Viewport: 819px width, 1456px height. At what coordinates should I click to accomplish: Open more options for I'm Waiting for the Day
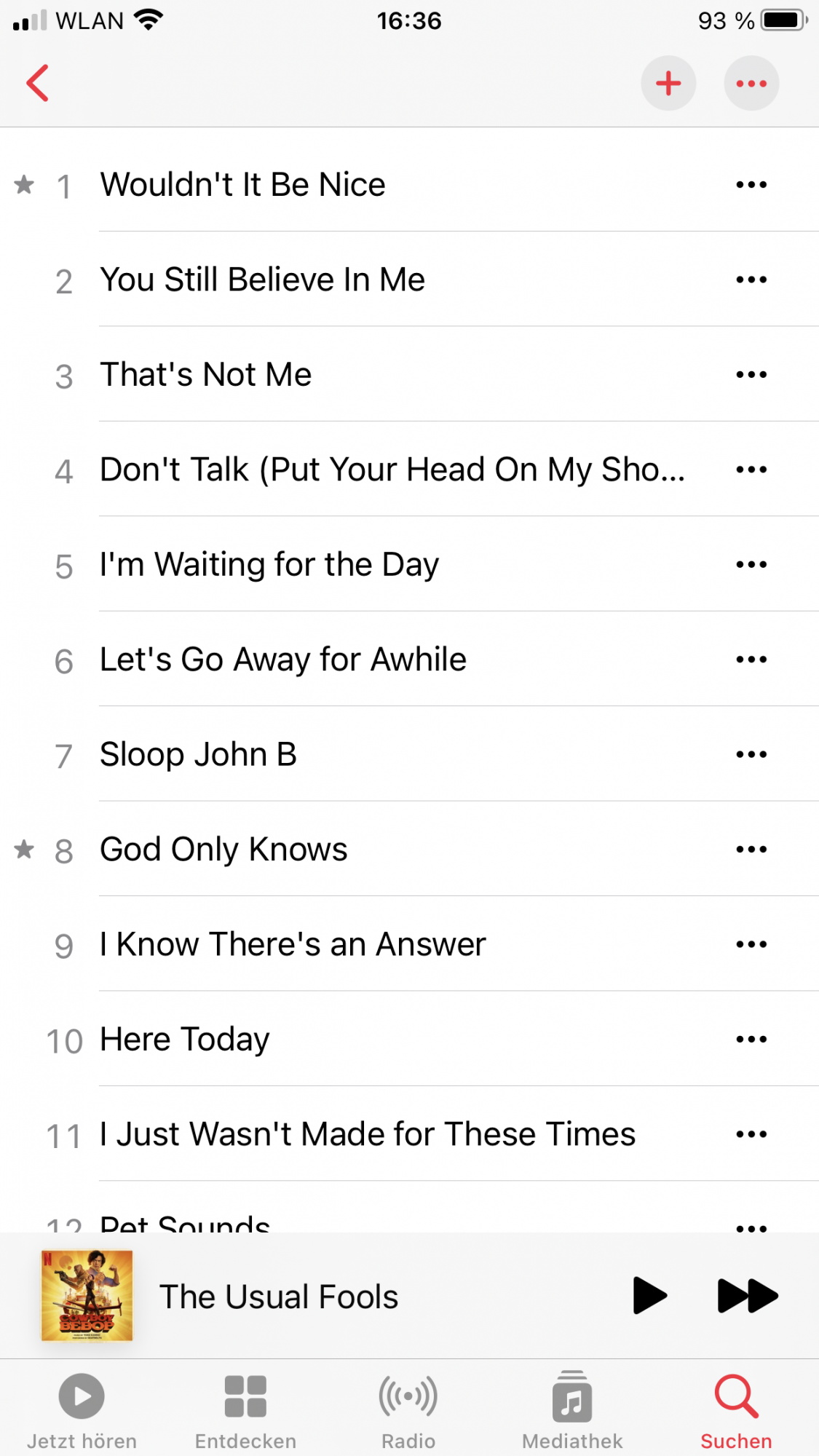coord(751,564)
